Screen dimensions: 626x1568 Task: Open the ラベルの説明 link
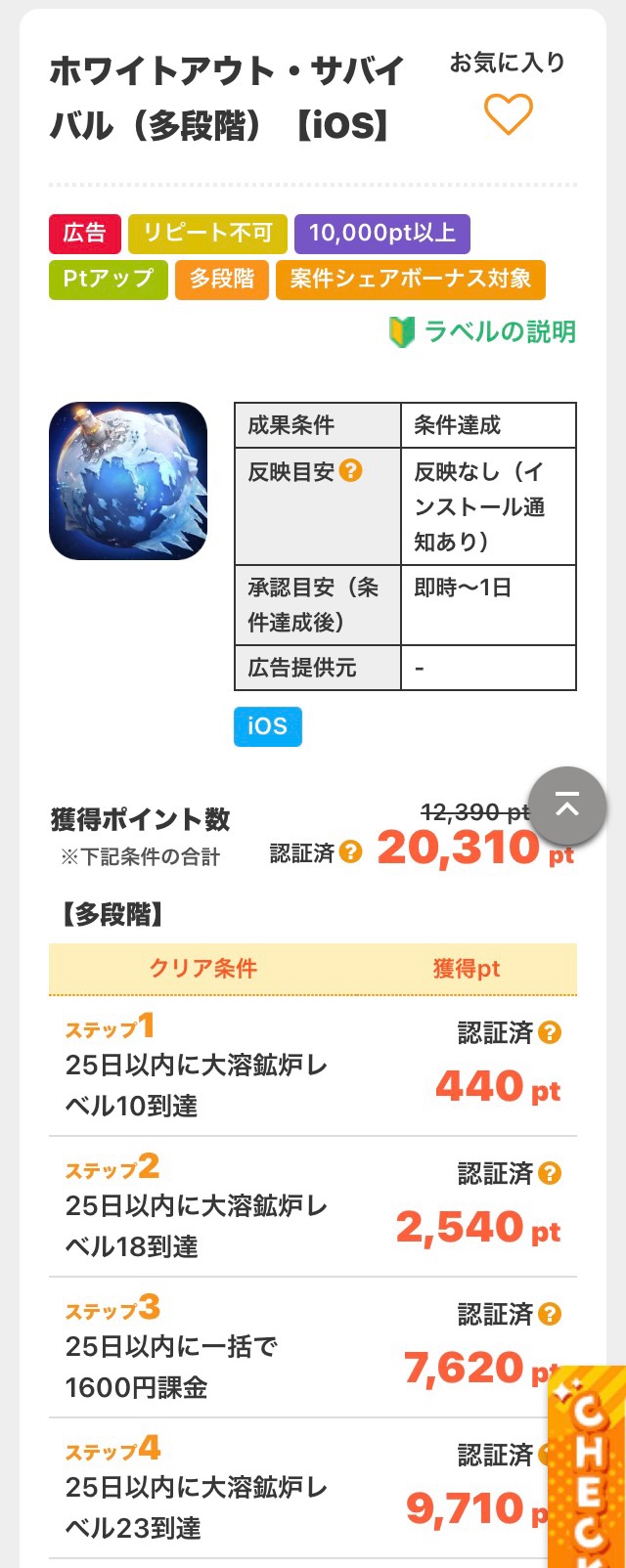(483, 332)
